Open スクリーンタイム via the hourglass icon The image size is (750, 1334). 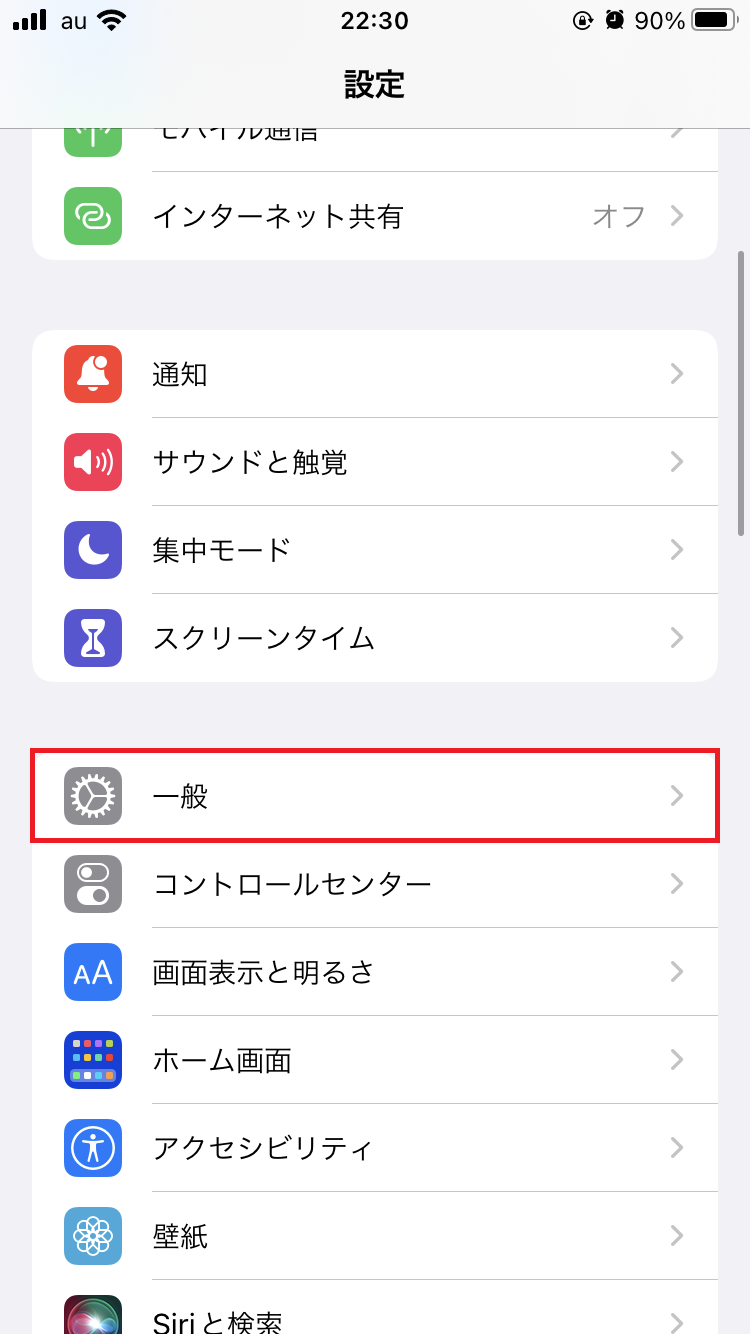point(92,638)
